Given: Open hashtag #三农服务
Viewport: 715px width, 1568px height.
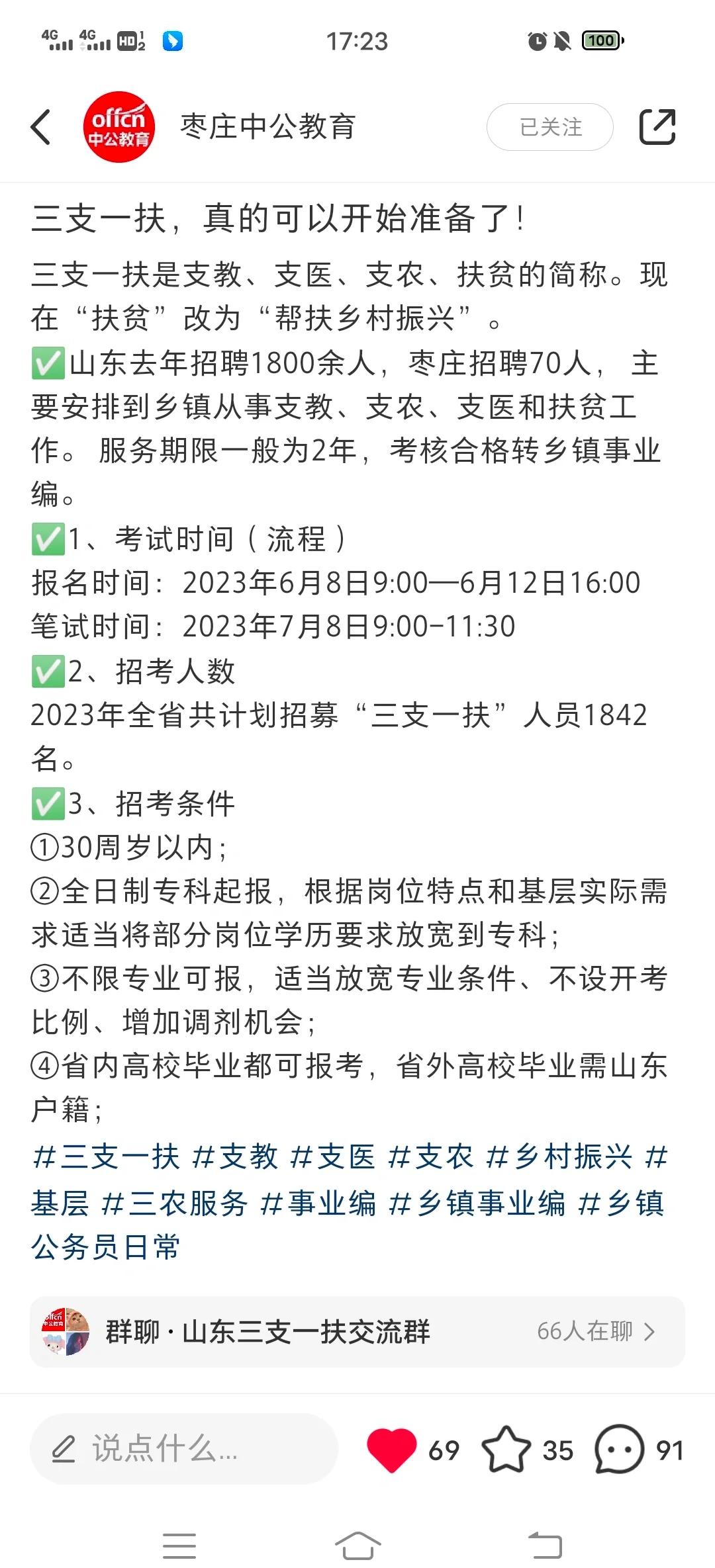Looking at the screenshot, I should pos(175,1203).
